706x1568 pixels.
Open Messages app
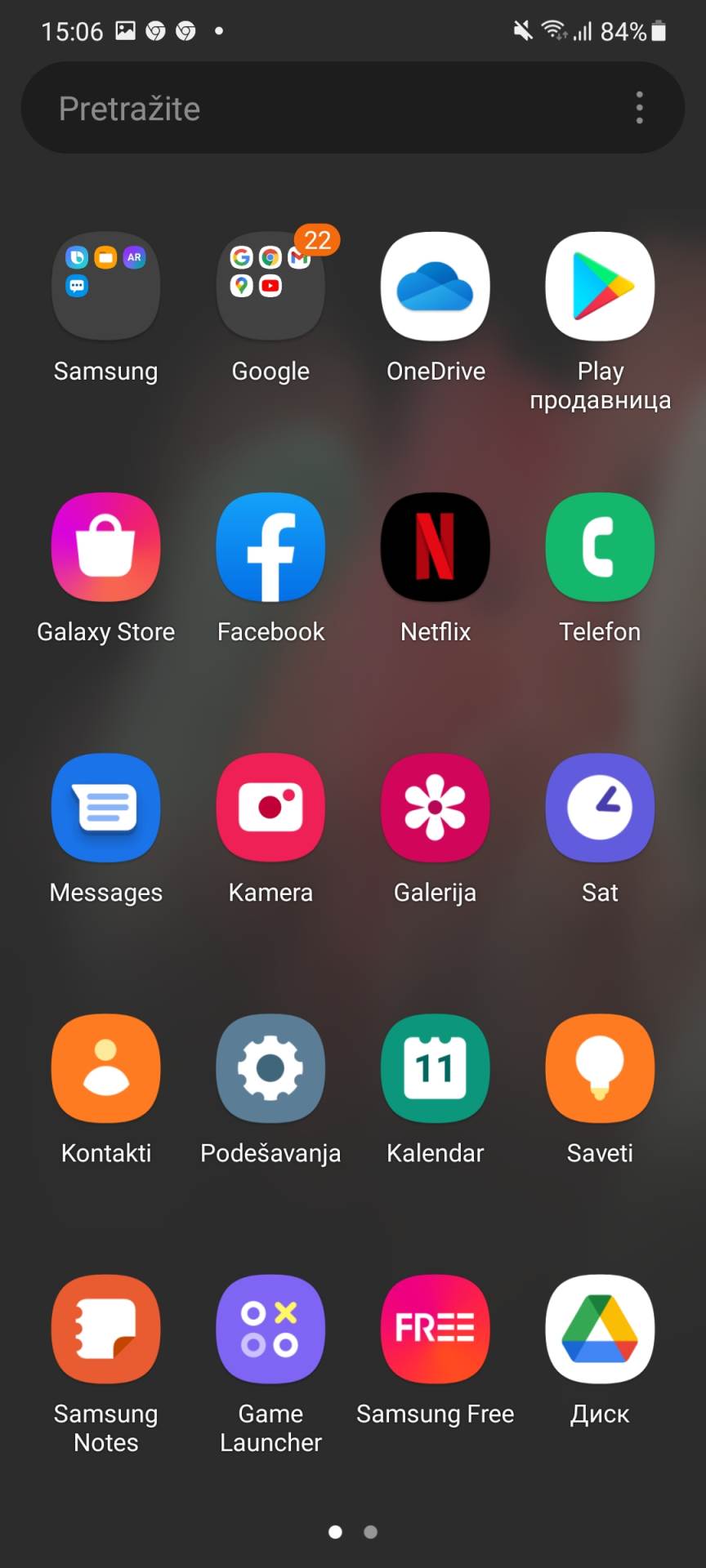[106, 808]
